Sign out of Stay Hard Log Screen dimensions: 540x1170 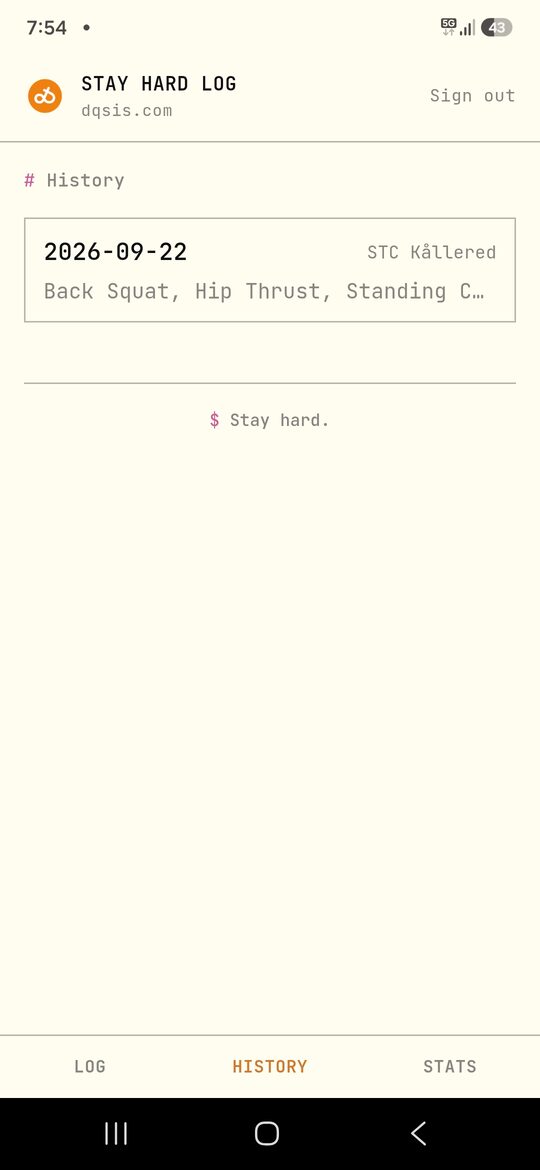(x=472, y=96)
